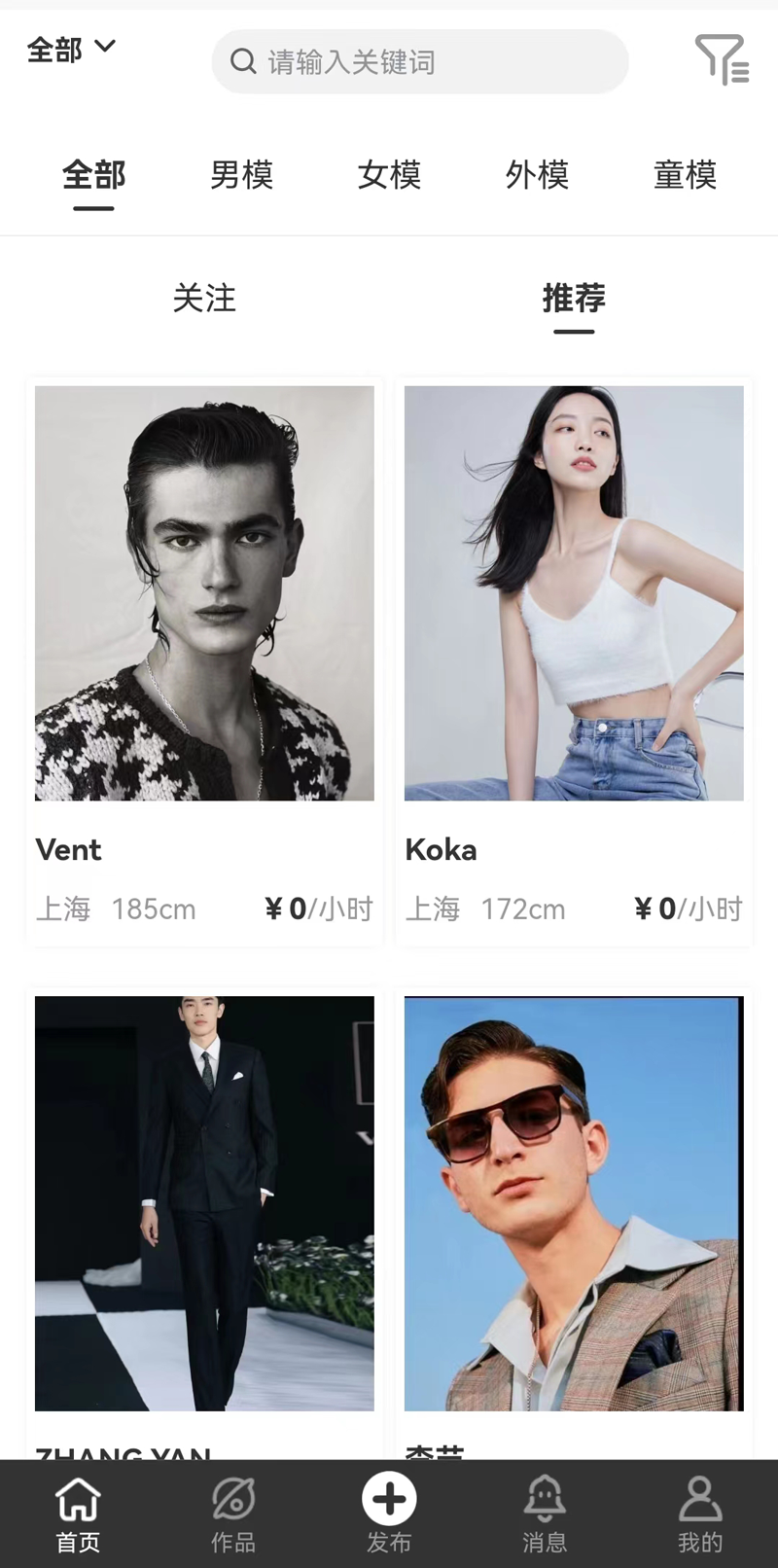The width and height of the screenshot is (778, 1568).
Task: Open the filter icon
Action: tap(722, 59)
